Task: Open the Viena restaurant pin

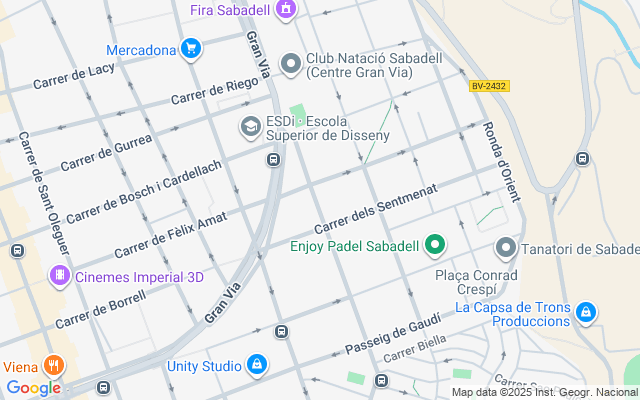Action: [x=54, y=366]
